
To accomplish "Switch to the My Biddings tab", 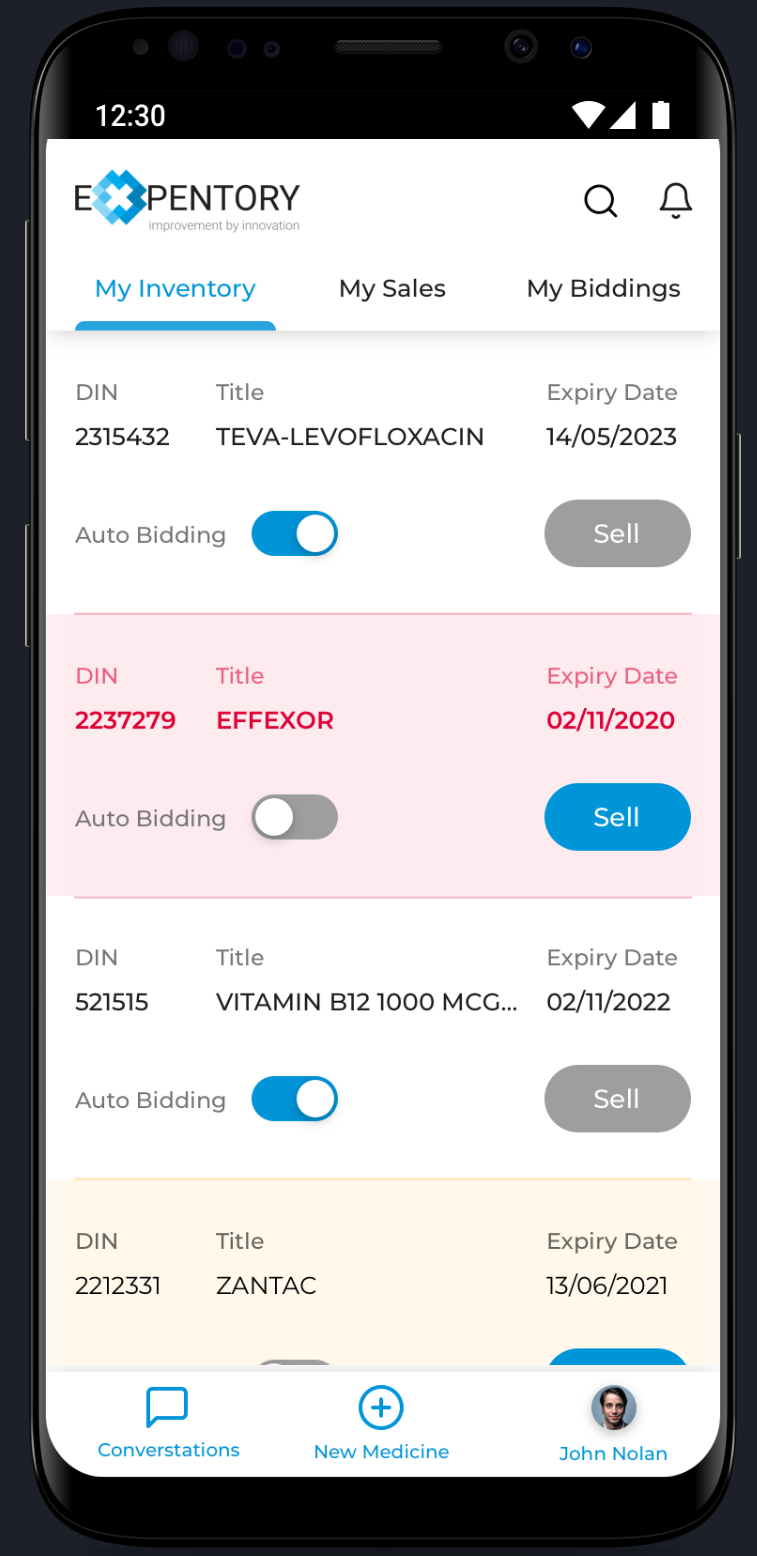I will (603, 289).
